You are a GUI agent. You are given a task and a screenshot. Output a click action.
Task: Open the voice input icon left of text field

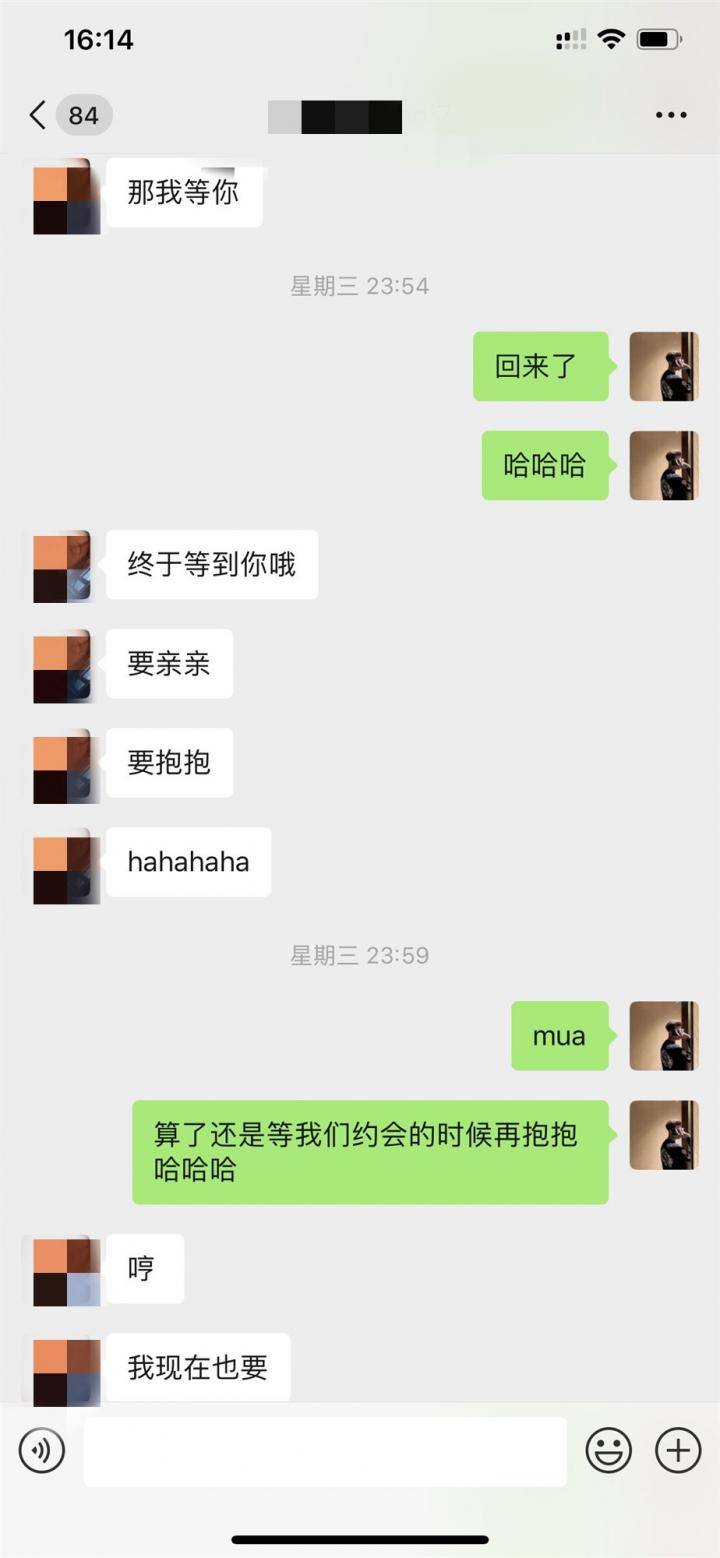click(41, 1450)
